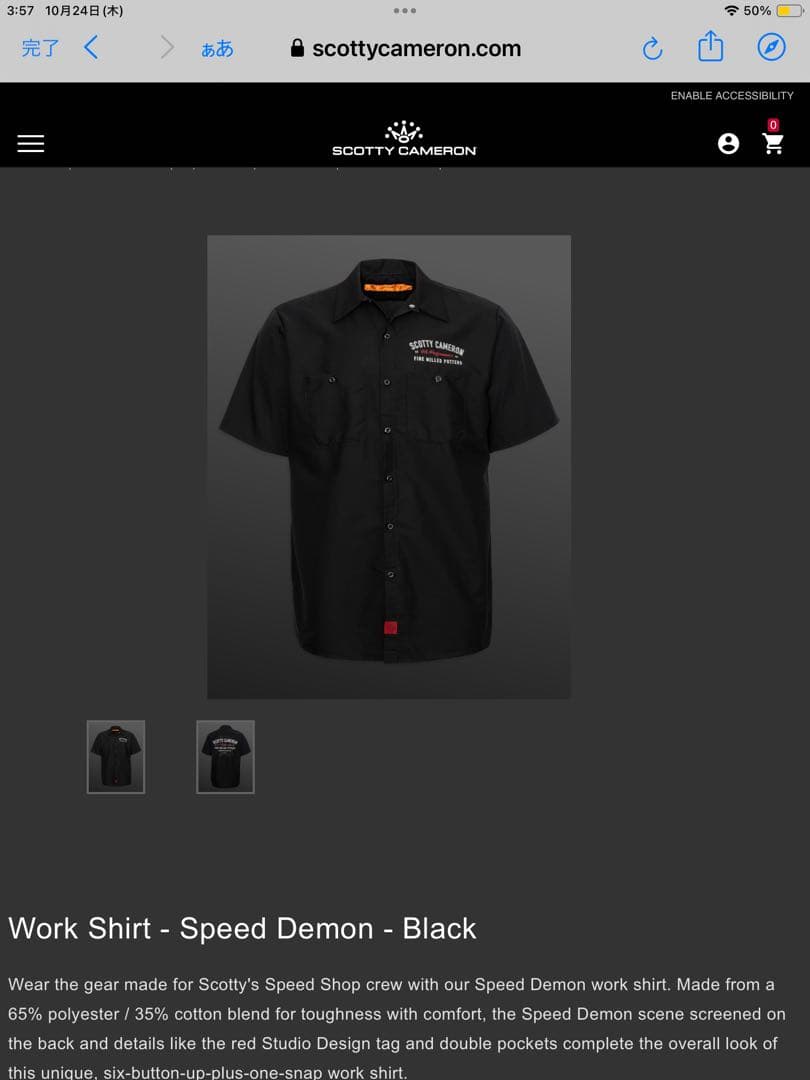Show the shirt front view thumbnail

point(116,757)
